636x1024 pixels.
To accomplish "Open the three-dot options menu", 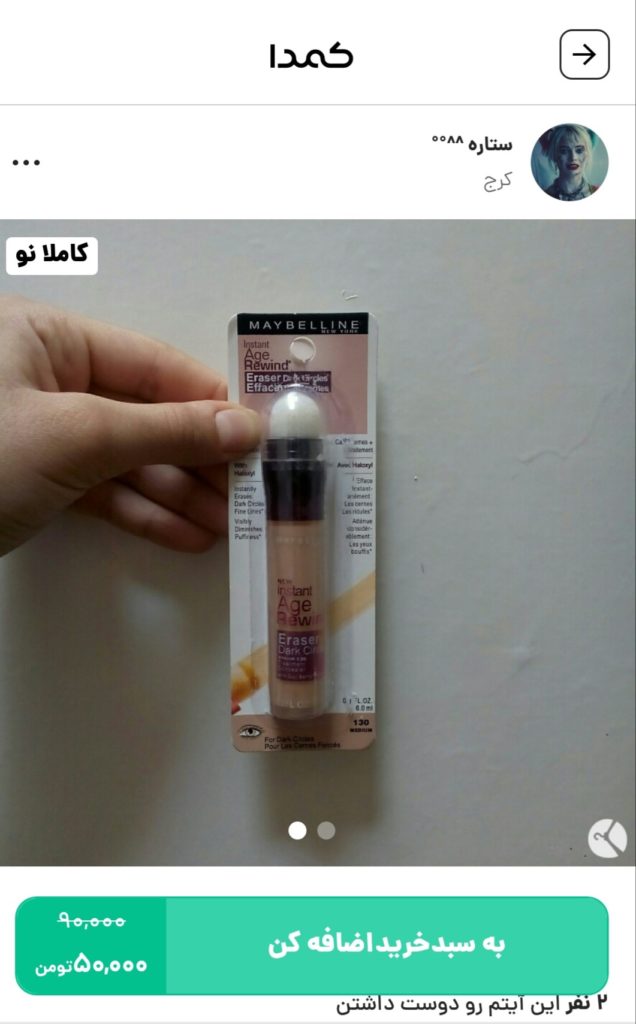I will click(25, 163).
